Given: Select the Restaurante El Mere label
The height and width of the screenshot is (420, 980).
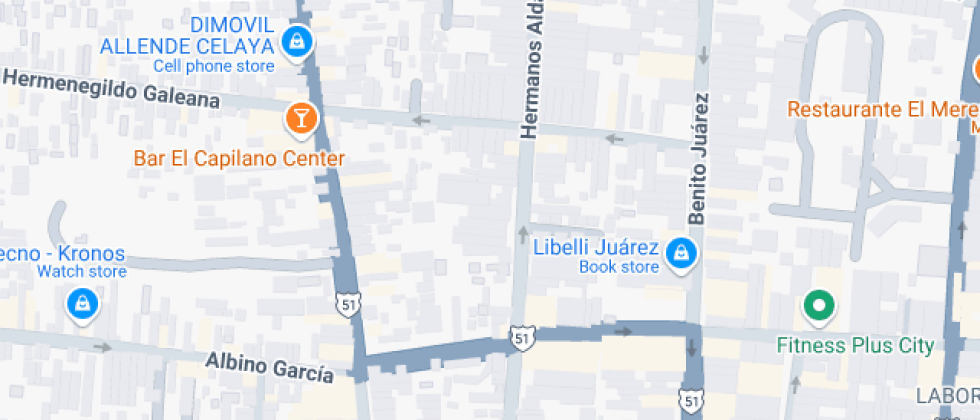Looking at the screenshot, I should click(x=883, y=108).
